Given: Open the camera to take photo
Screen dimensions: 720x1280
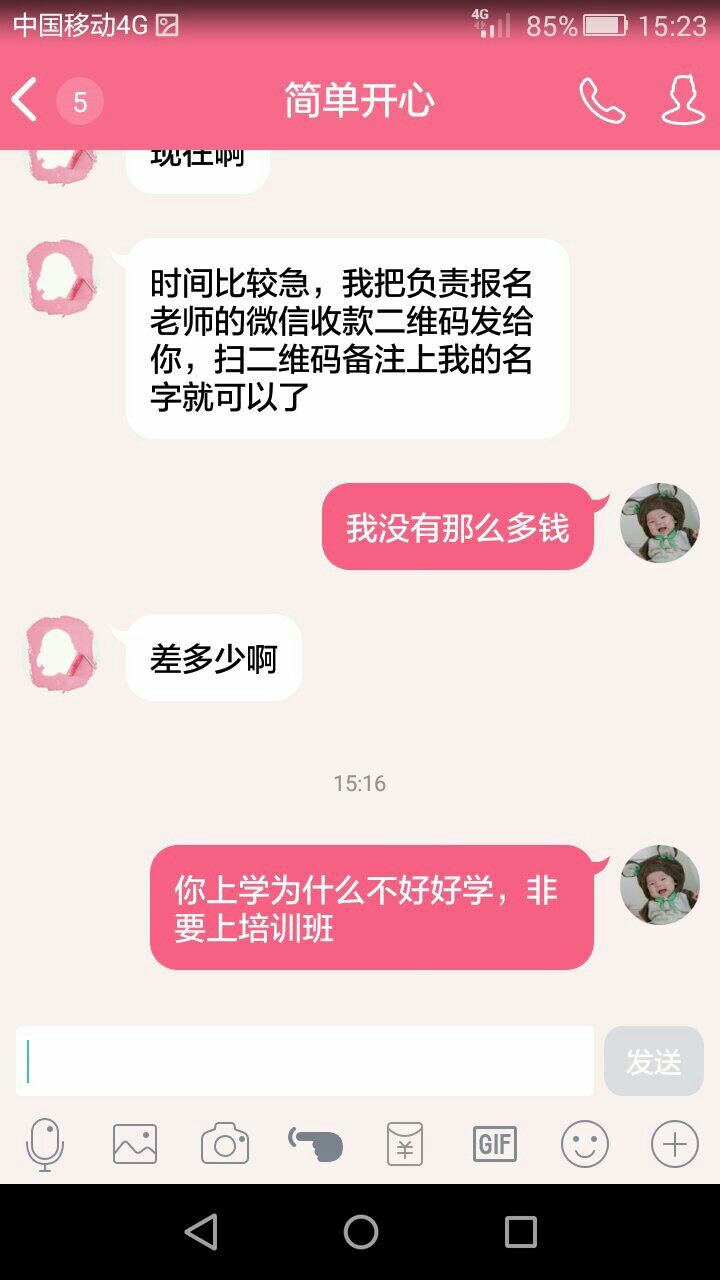Looking at the screenshot, I should click(225, 1144).
